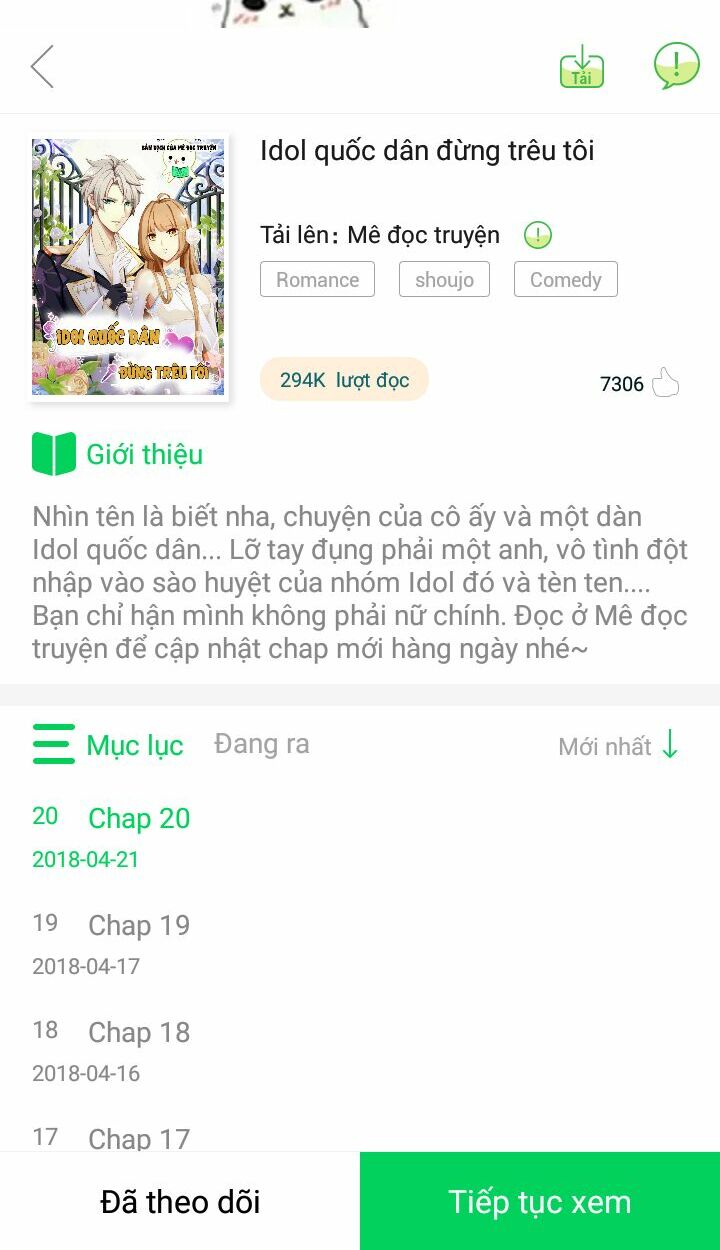Screen dimensions: 720x1250
Task: Tap the download Tải icon
Action: tap(582, 68)
